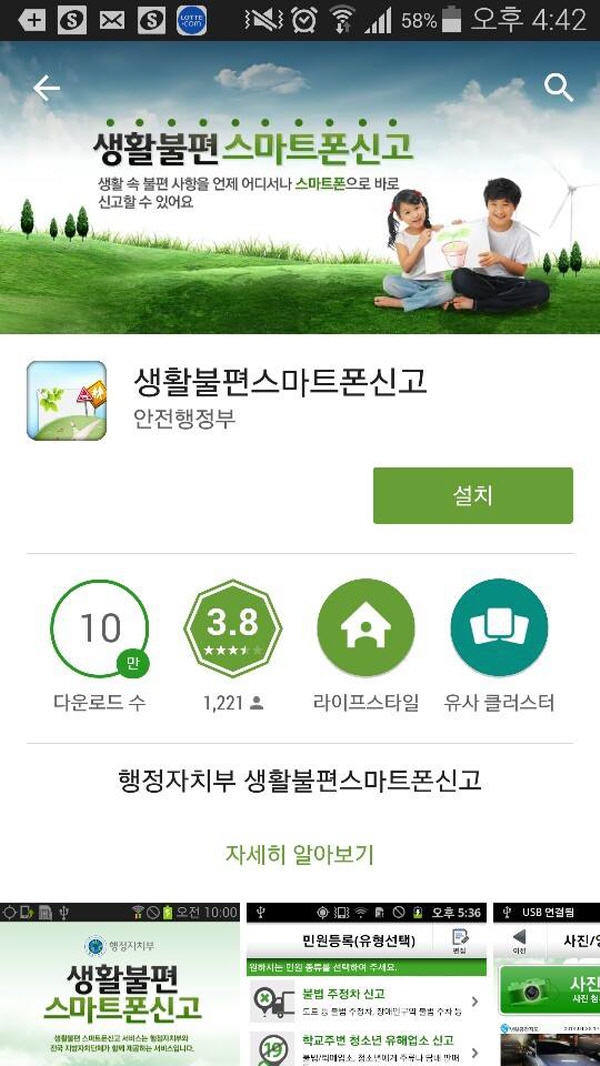Go back using the top-left arrow
600x1066 pixels.
click(46, 89)
